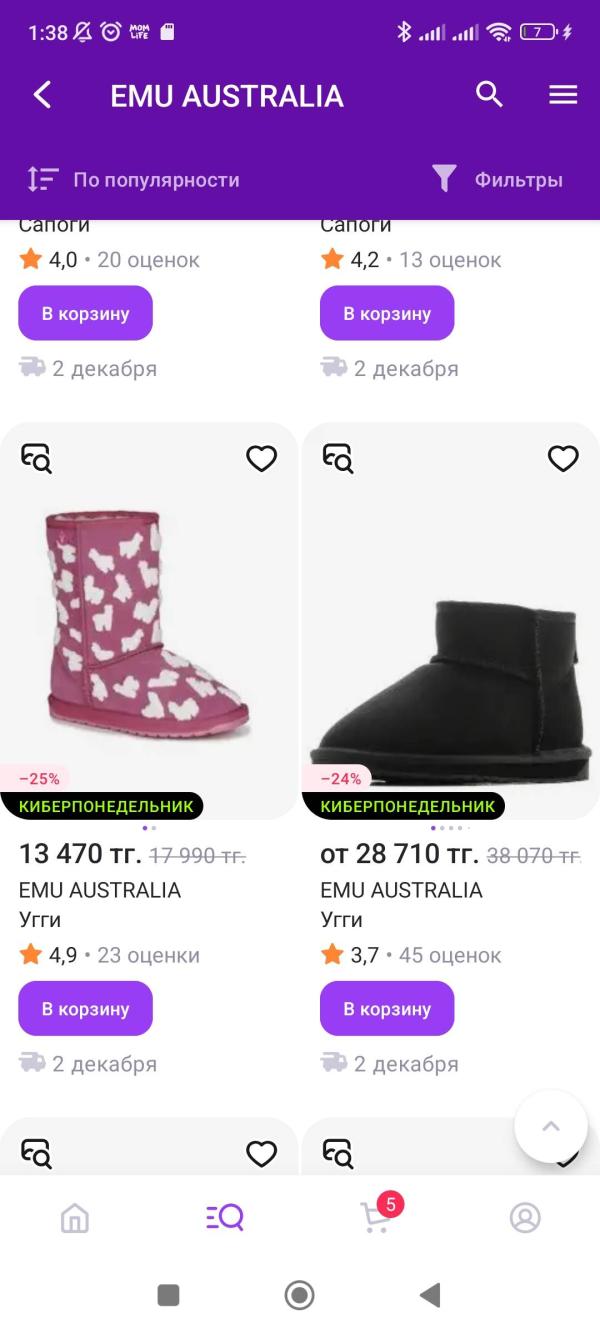Add 4,0-rated Сапоги to cart
This screenshot has width=600, height=1332.
click(86, 313)
